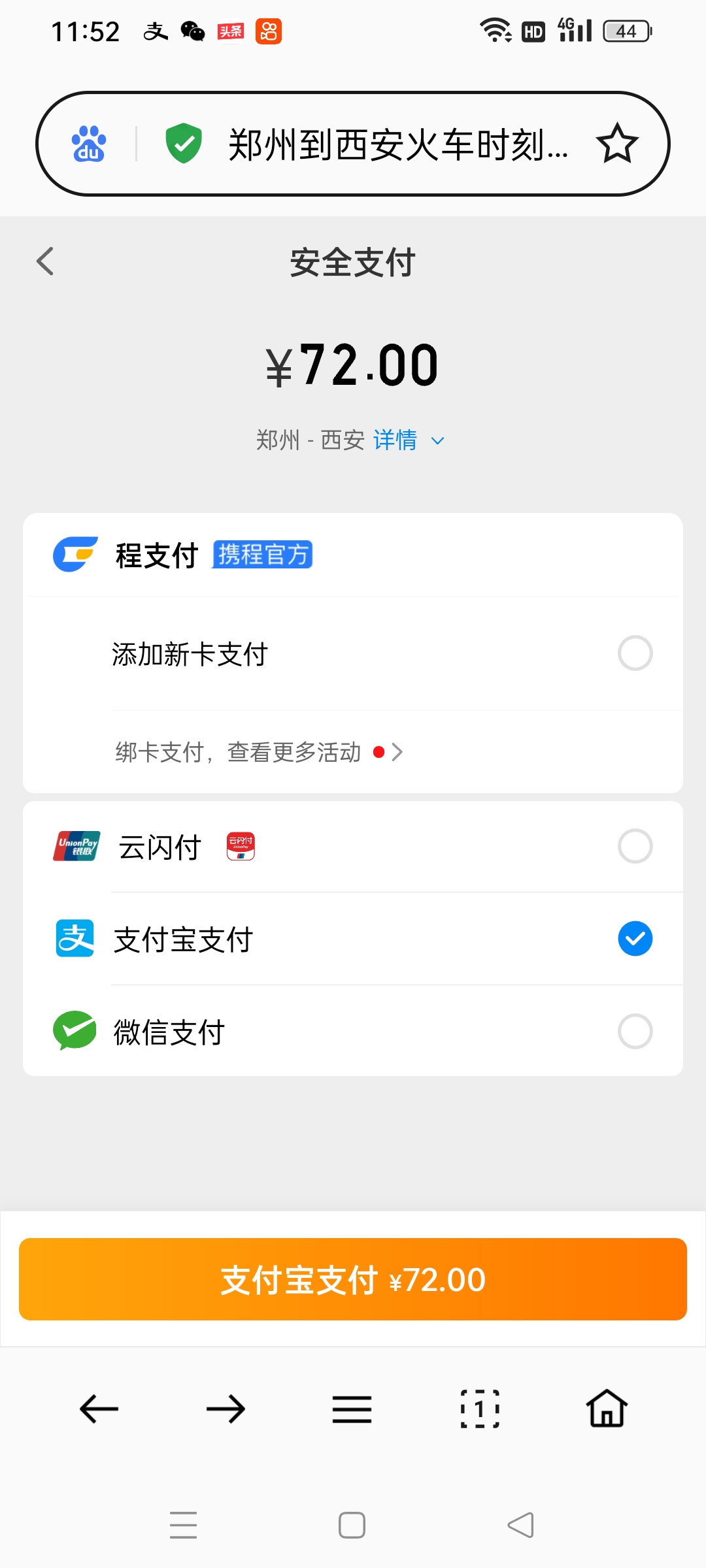This screenshot has height=1568, width=706.
Task: Navigate browser back with the left arrow
Action: click(99, 1409)
